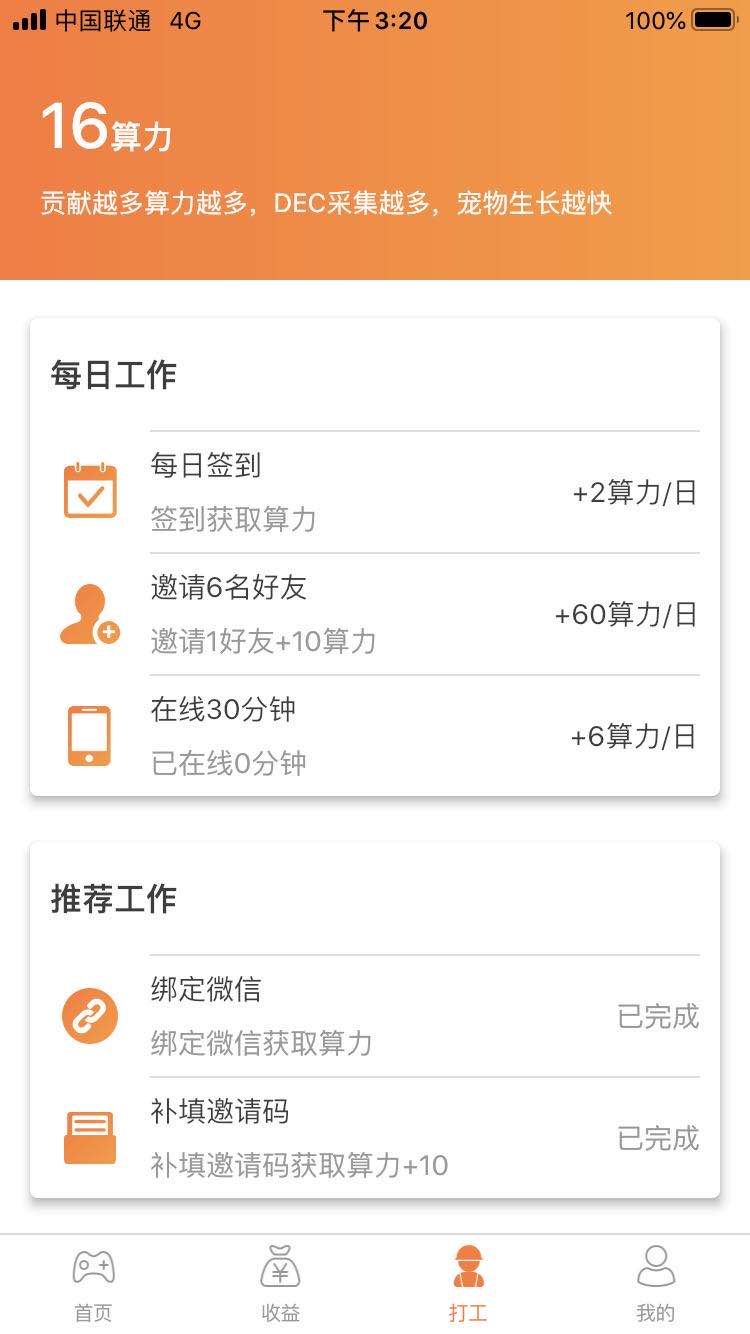Click 已完成 next to 绑定微信

(657, 1016)
